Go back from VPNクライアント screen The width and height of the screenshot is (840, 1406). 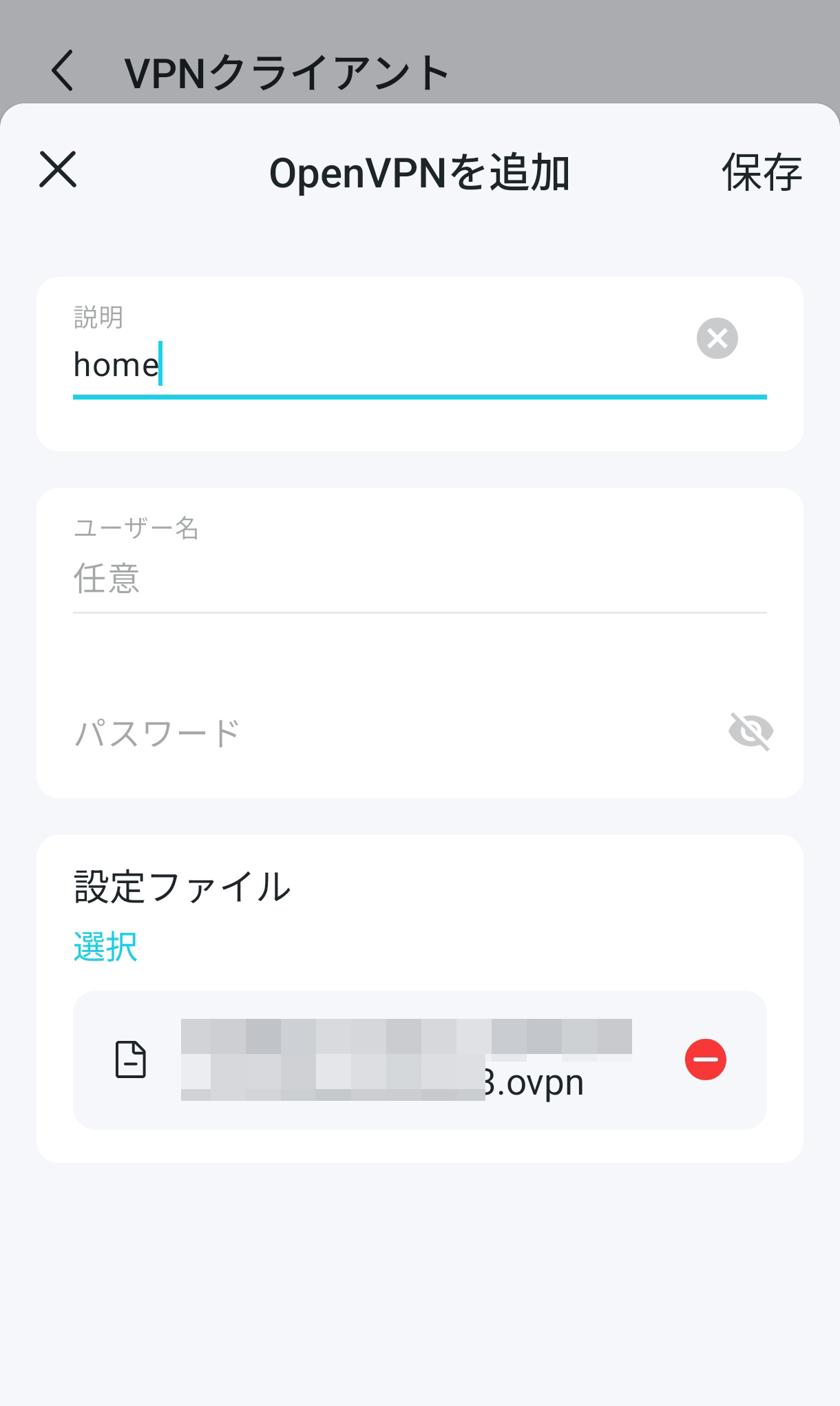(62, 71)
